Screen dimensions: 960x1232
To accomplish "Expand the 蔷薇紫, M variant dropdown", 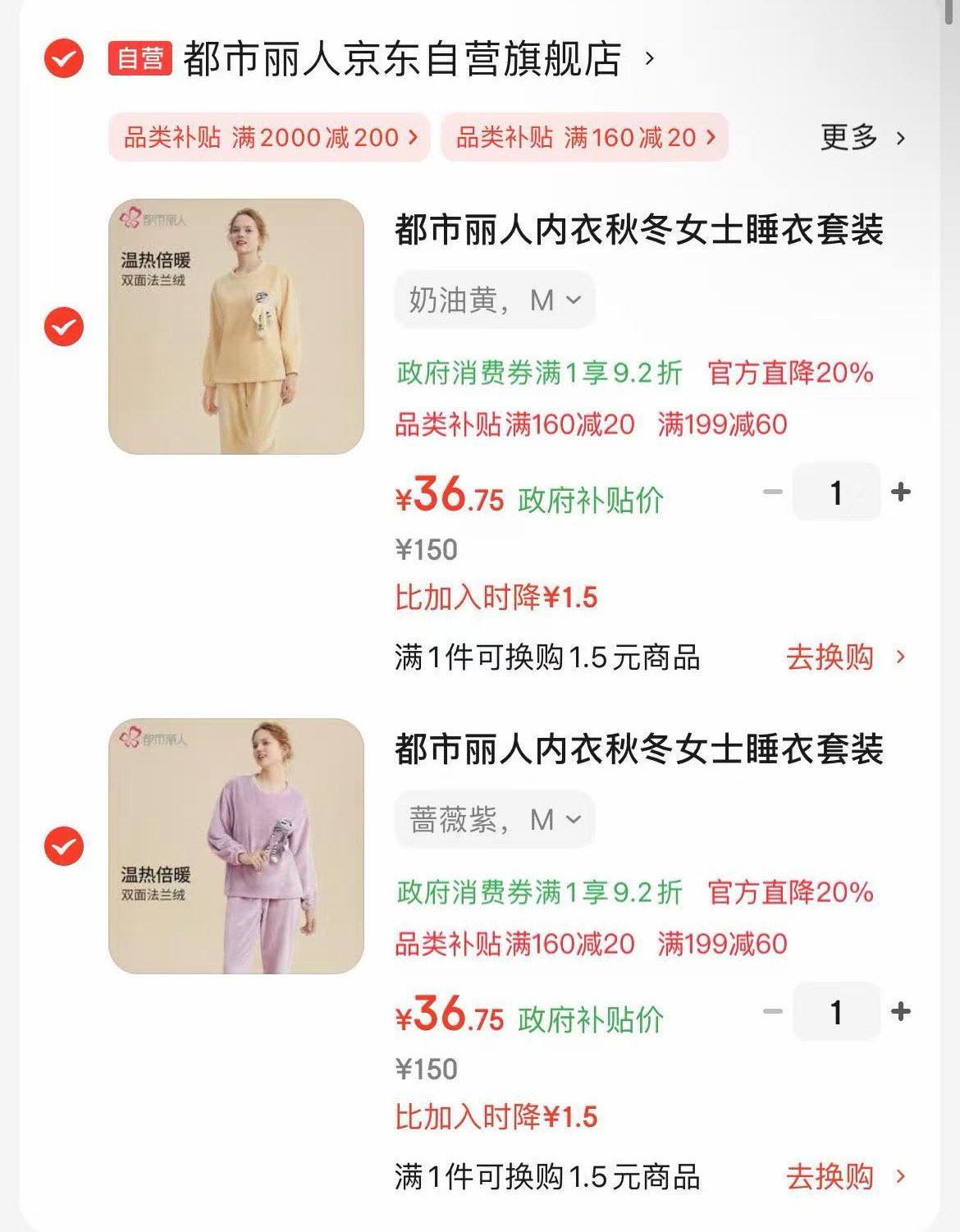I will click(495, 819).
